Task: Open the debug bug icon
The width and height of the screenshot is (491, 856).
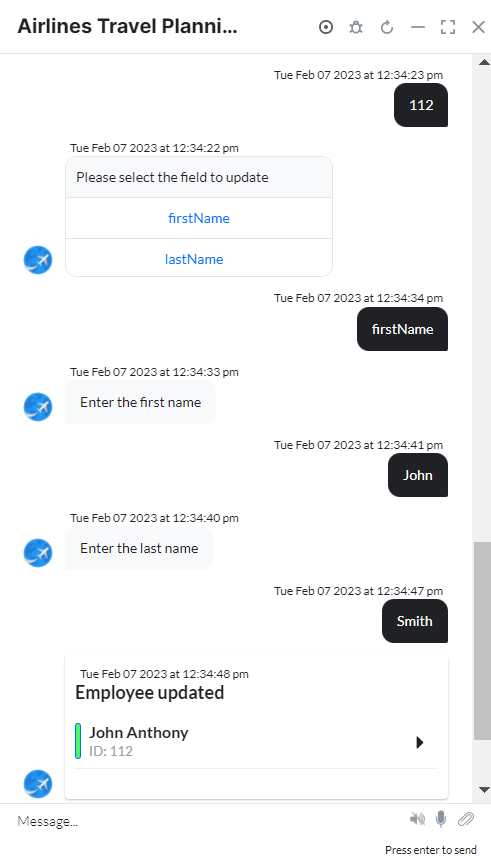Action: click(356, 27)
